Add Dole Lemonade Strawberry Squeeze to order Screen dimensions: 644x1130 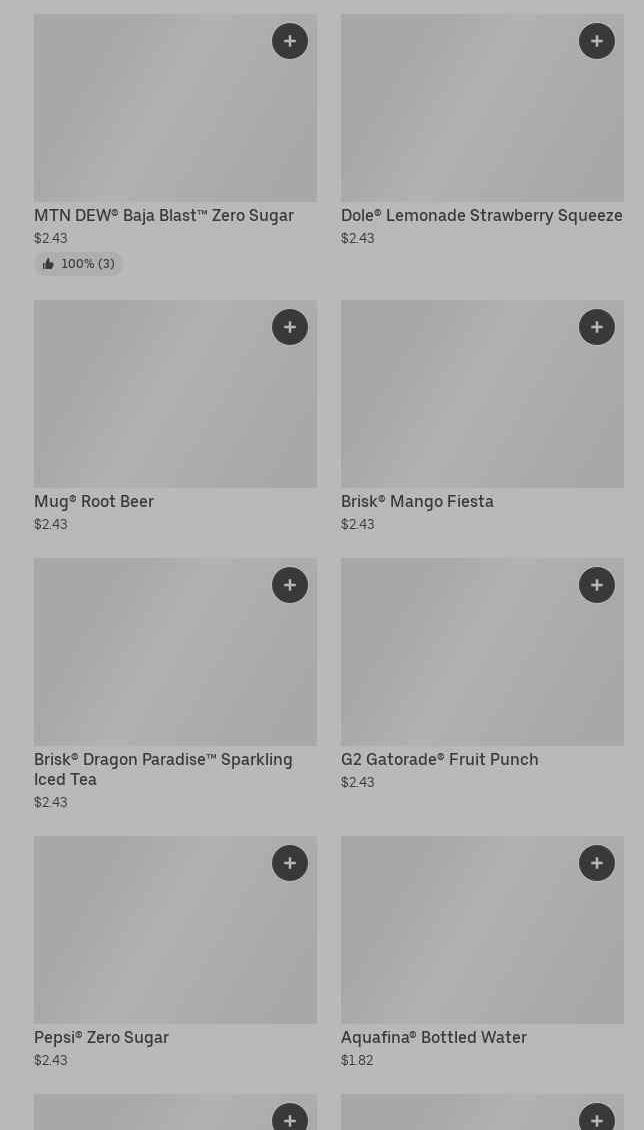pos(597,41)
